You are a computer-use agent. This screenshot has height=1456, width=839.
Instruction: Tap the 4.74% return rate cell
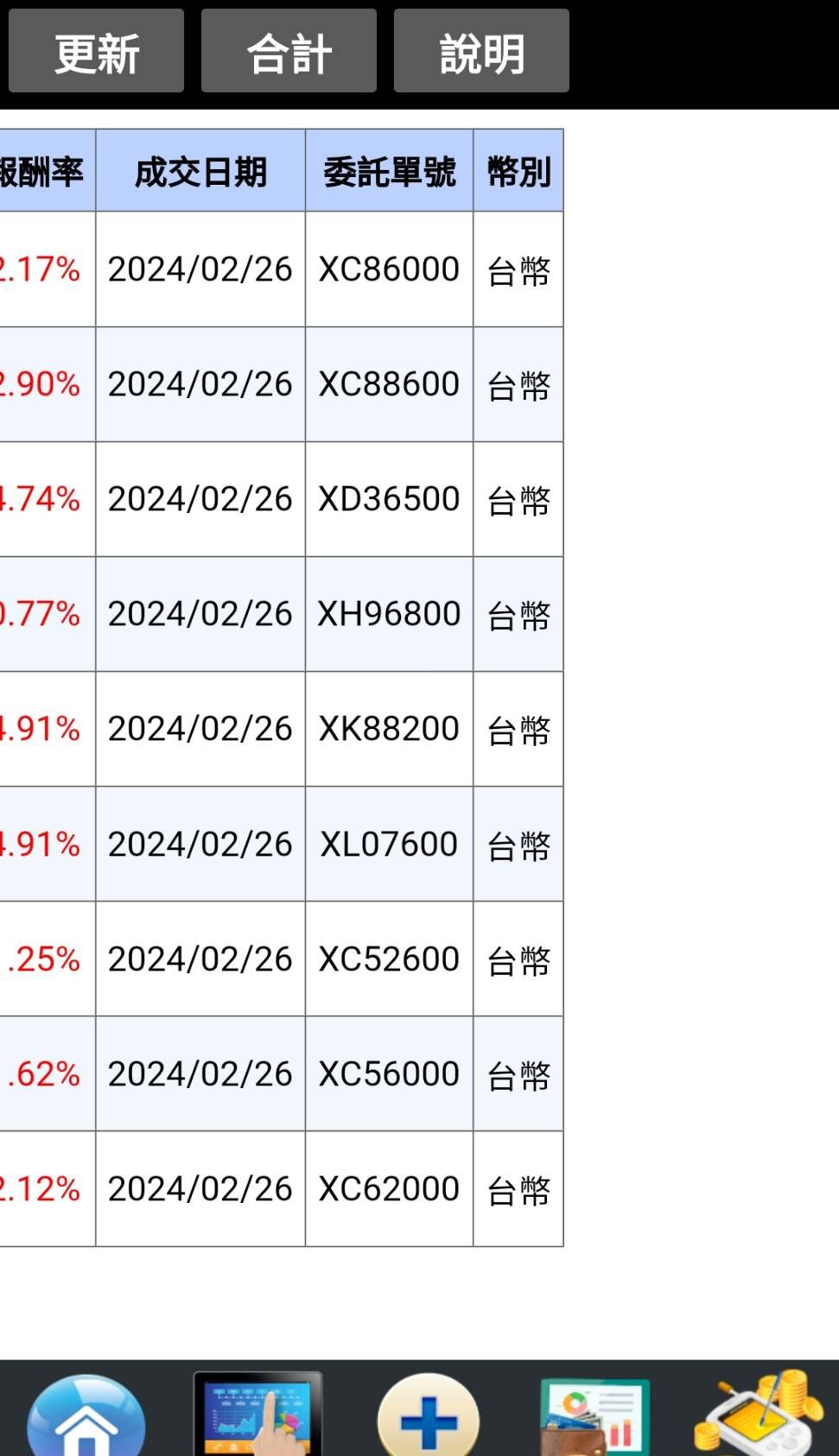(x=42, y=499)
